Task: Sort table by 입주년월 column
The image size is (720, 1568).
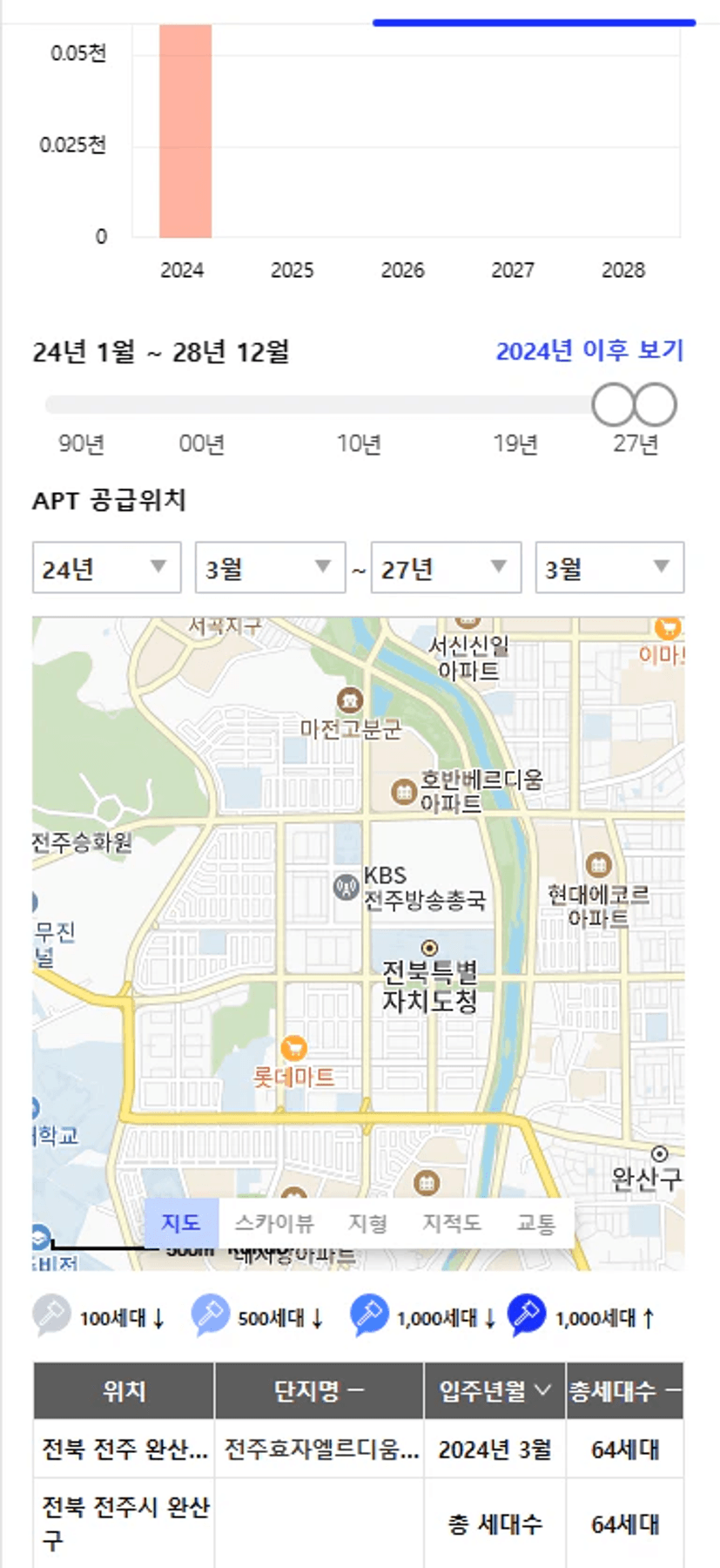Action: (494, 1390)
